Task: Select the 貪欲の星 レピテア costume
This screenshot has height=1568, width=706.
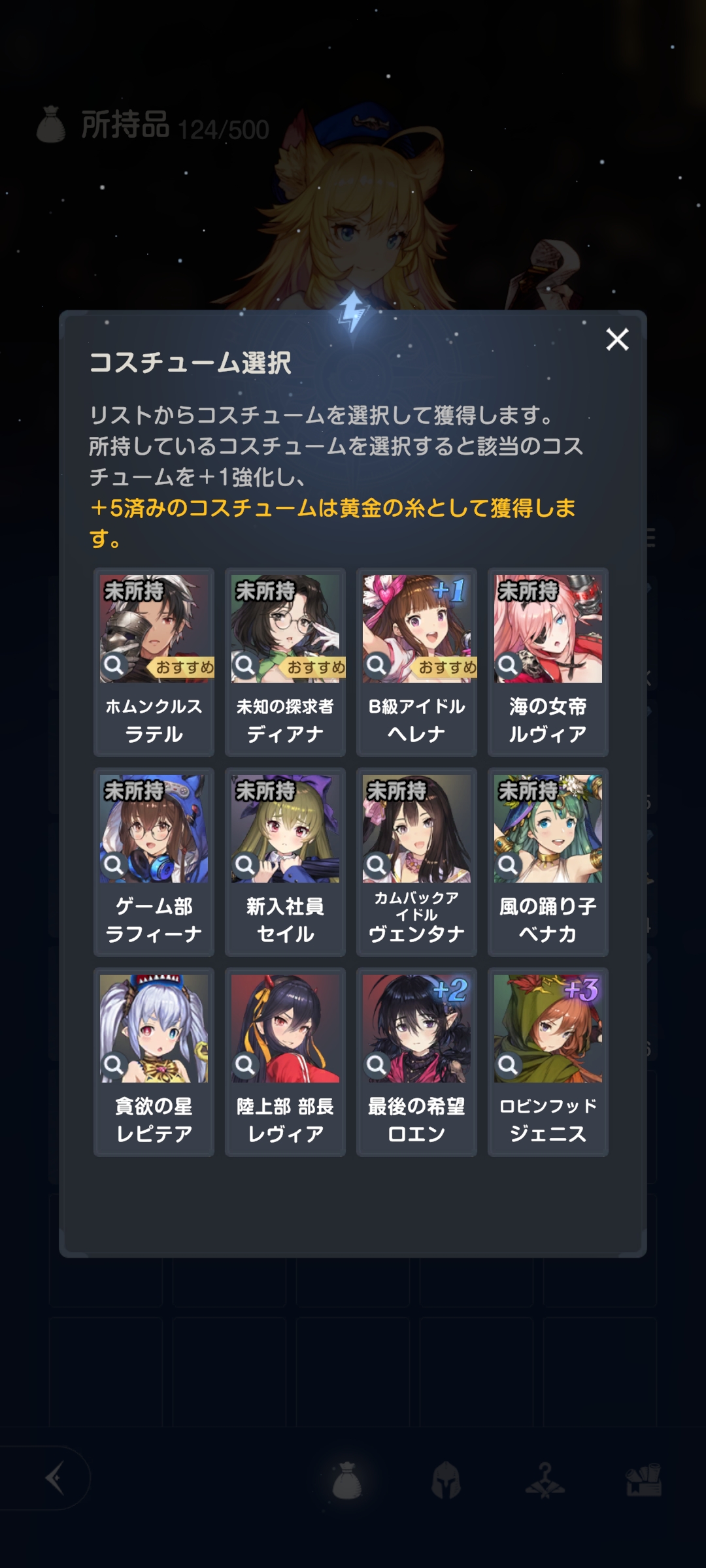Action: [154, 1062]
